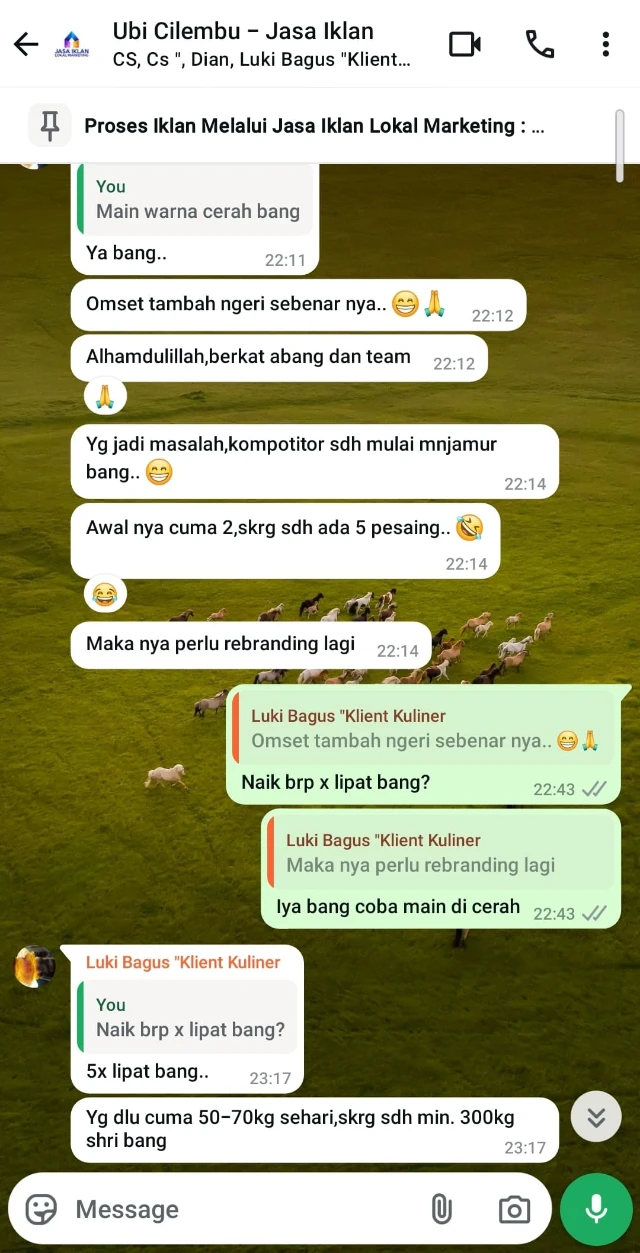The width and height of the screenshot is (640, 1253).
Task: Start a video call with the group
Action: pos(465,44)
